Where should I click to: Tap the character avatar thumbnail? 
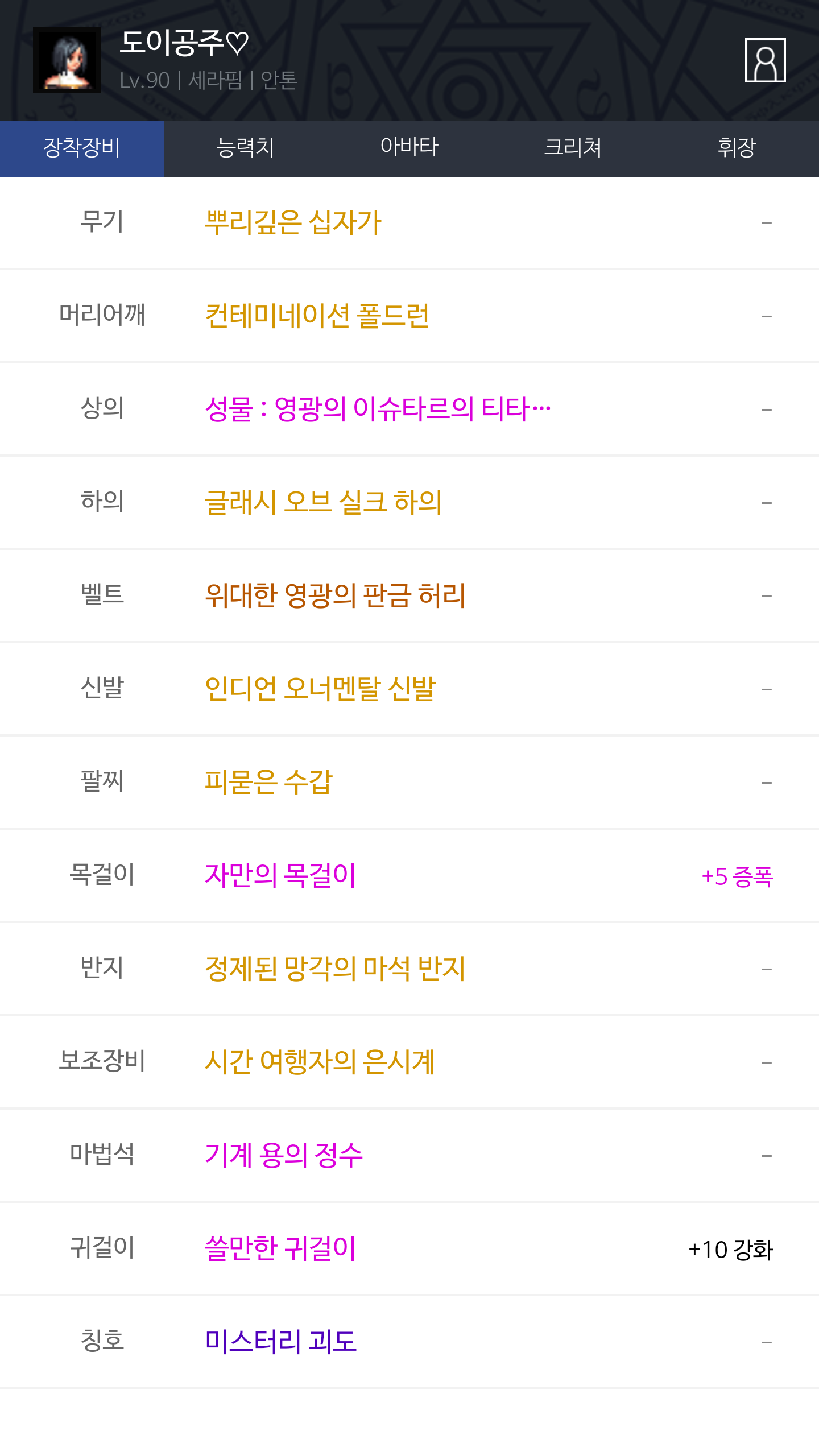(x=67, y=60)
